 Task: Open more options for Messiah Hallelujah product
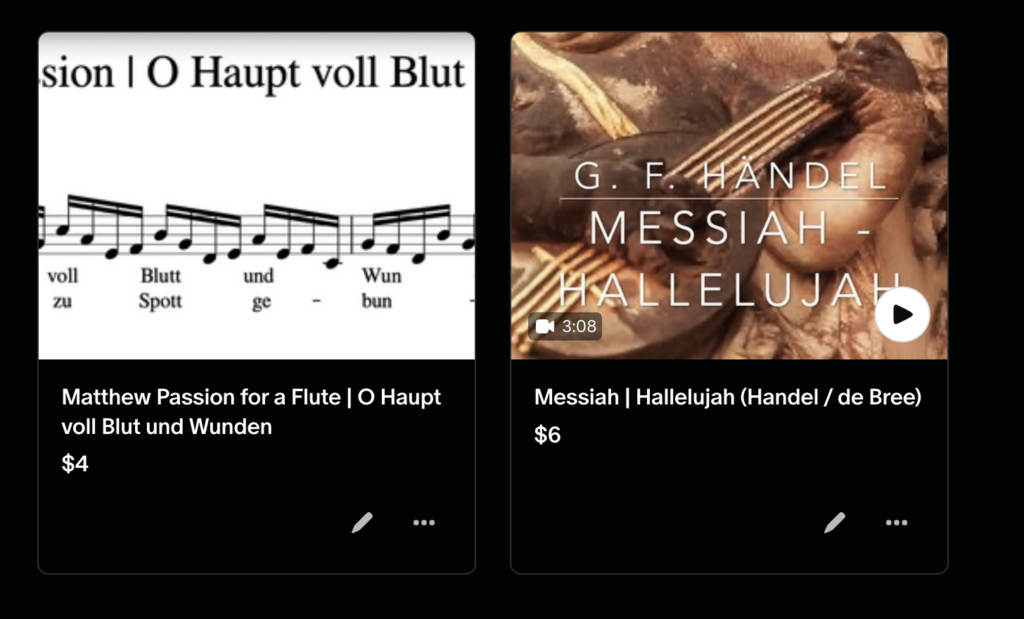pyautogui.click(x=896, y=522)
